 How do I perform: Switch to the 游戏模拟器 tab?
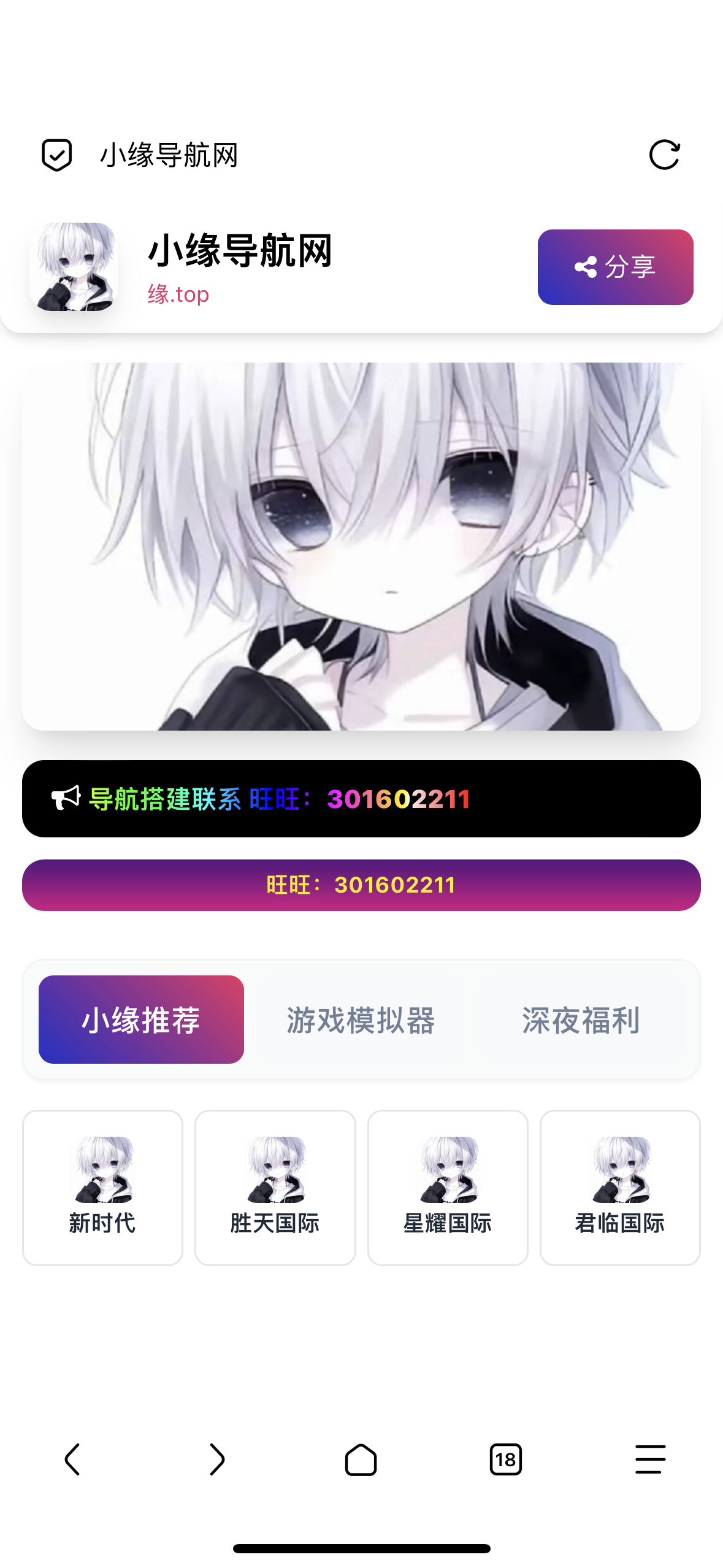tap(361, 1018)
